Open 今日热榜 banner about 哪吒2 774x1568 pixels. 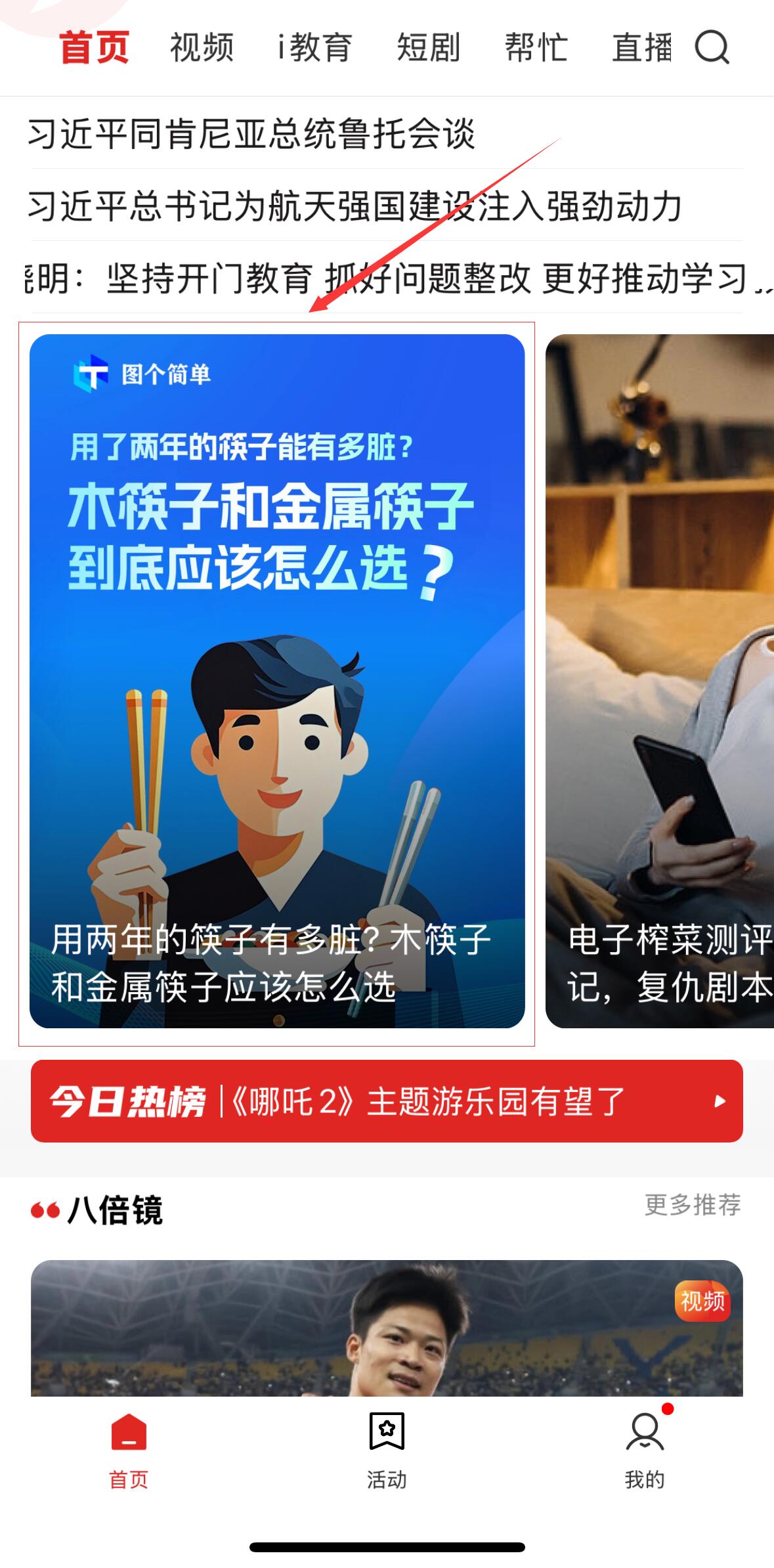387,1101
